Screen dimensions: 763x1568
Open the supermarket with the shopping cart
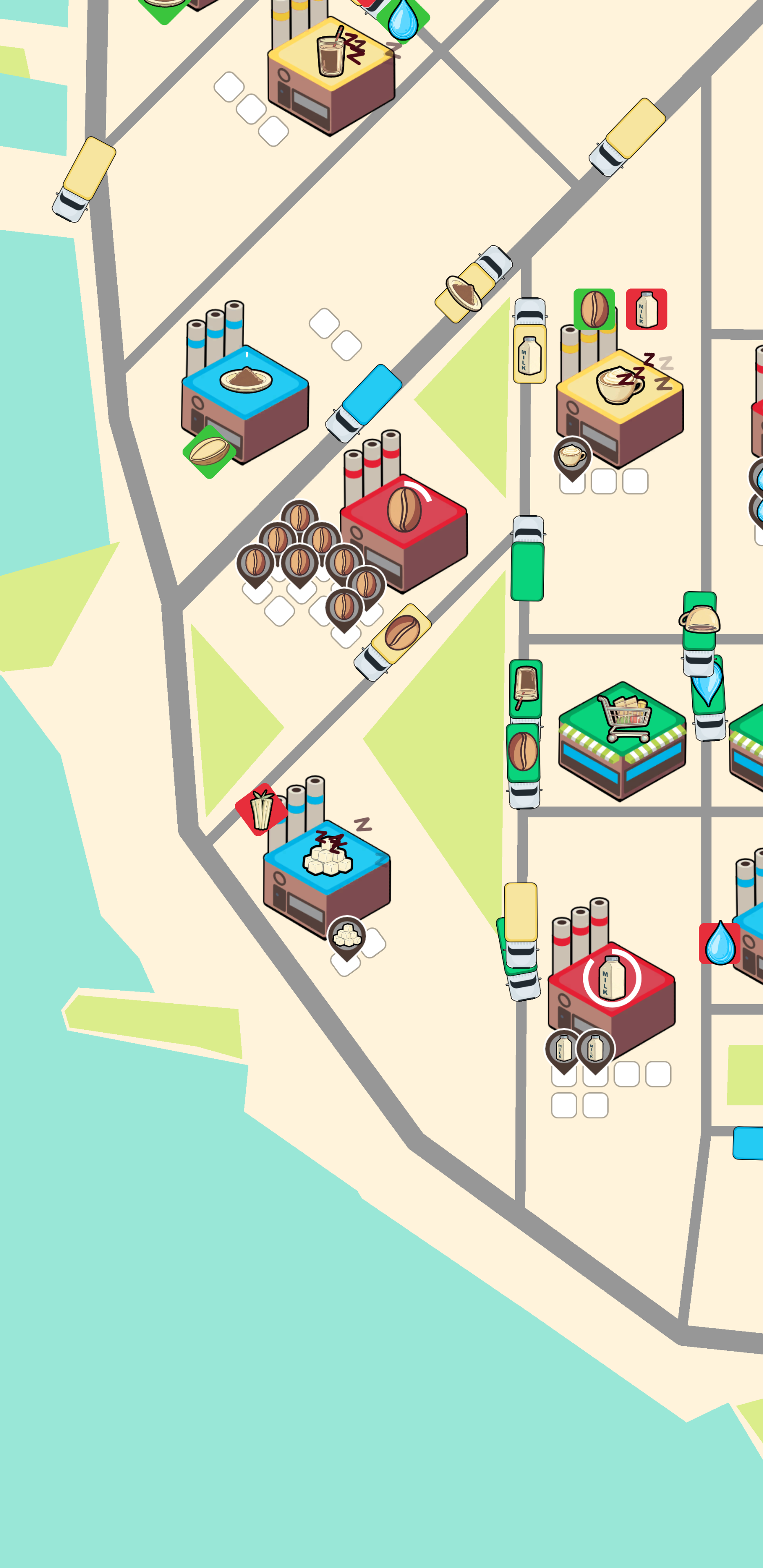[x=622, y=739]
